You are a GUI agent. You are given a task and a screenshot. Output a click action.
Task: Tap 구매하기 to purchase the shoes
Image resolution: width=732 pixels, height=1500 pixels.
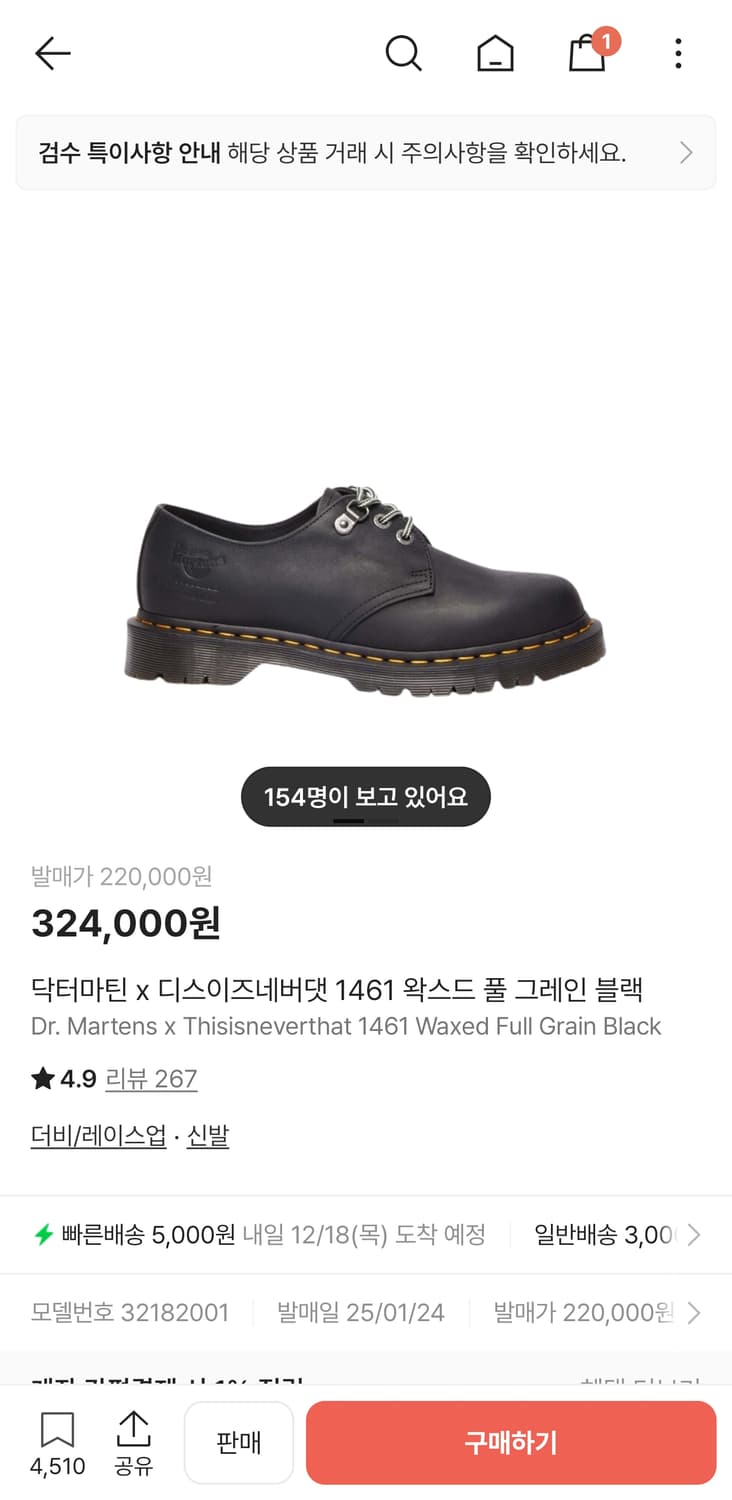point(511,1442)
